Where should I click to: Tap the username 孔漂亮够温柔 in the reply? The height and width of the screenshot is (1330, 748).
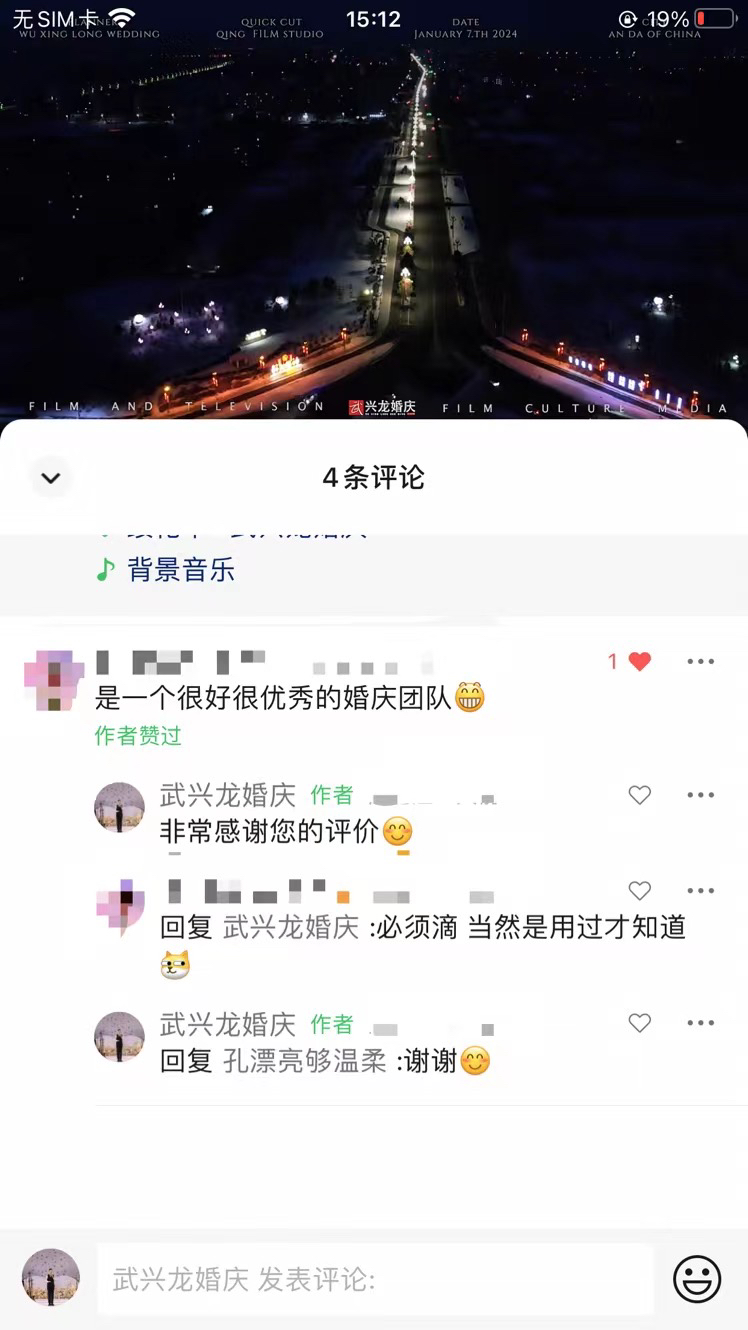pyautogui.click(x=305, y=1061)
